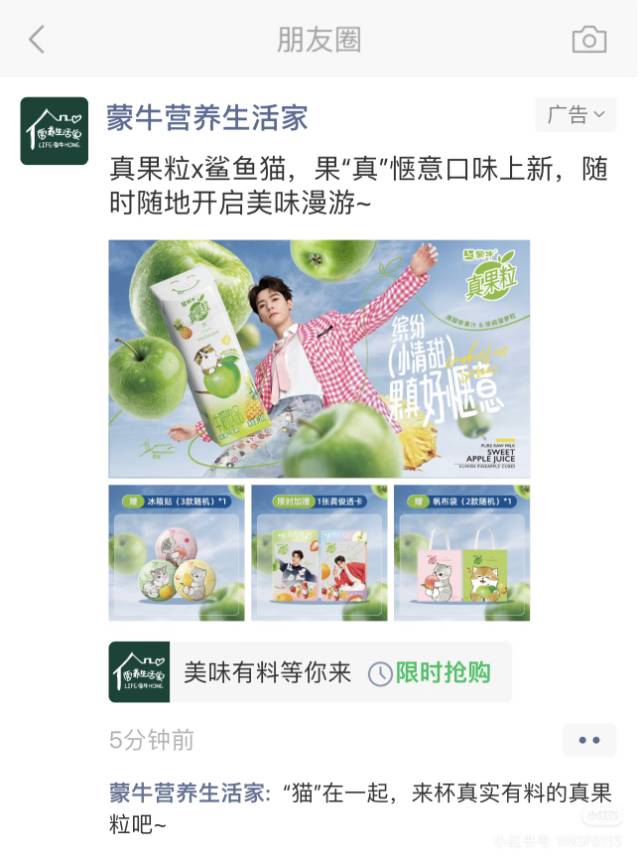Tap 蒙牛营养生活家 name in the comment
This screenshot has width=640, height=863.
tap(187, 794)
